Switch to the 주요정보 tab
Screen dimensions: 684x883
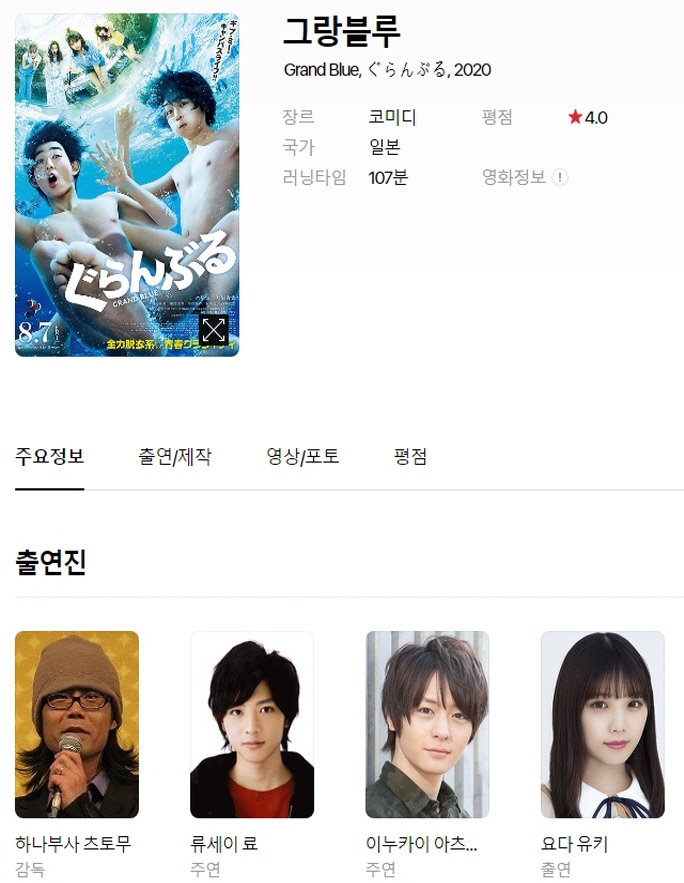(x=49, y=457)
